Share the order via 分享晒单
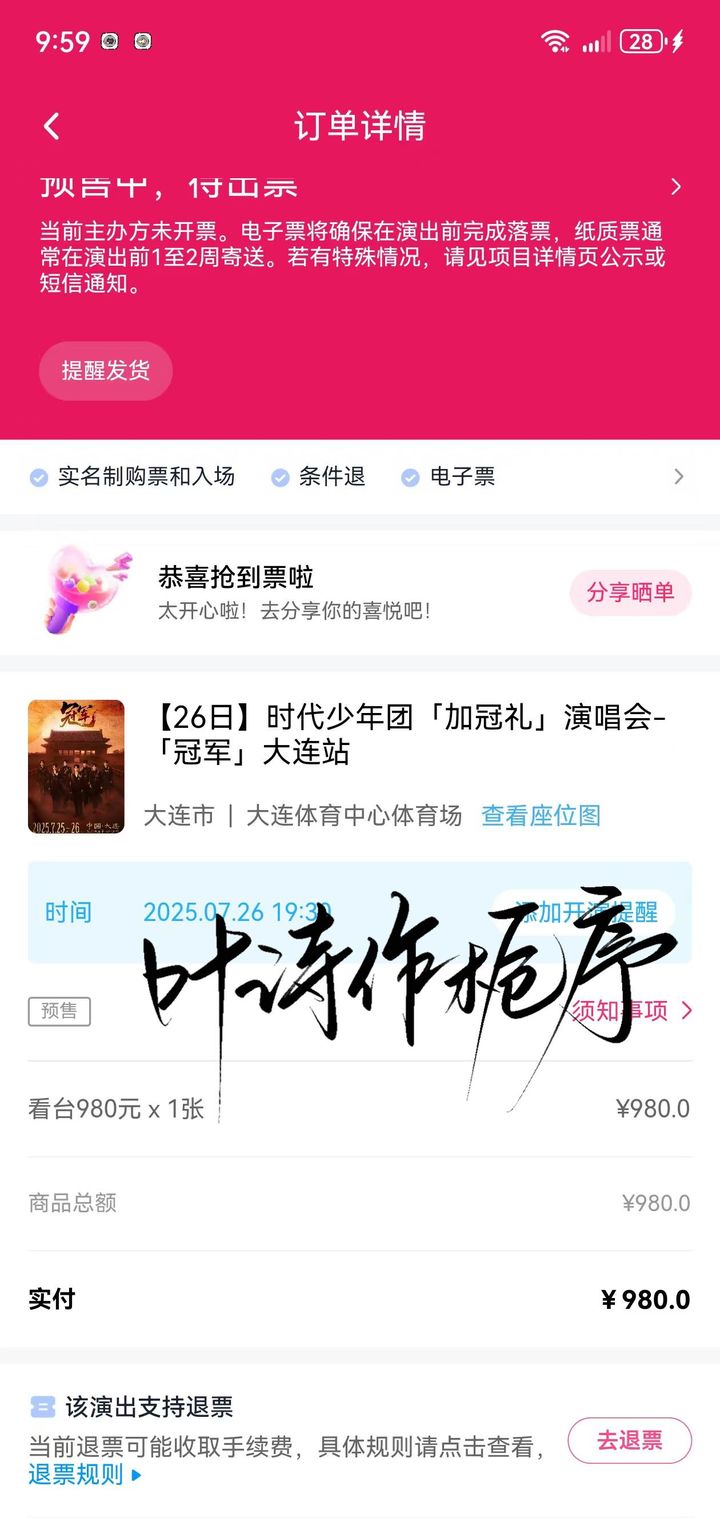Screen dimensions: 720x1518 pos(630,593)
